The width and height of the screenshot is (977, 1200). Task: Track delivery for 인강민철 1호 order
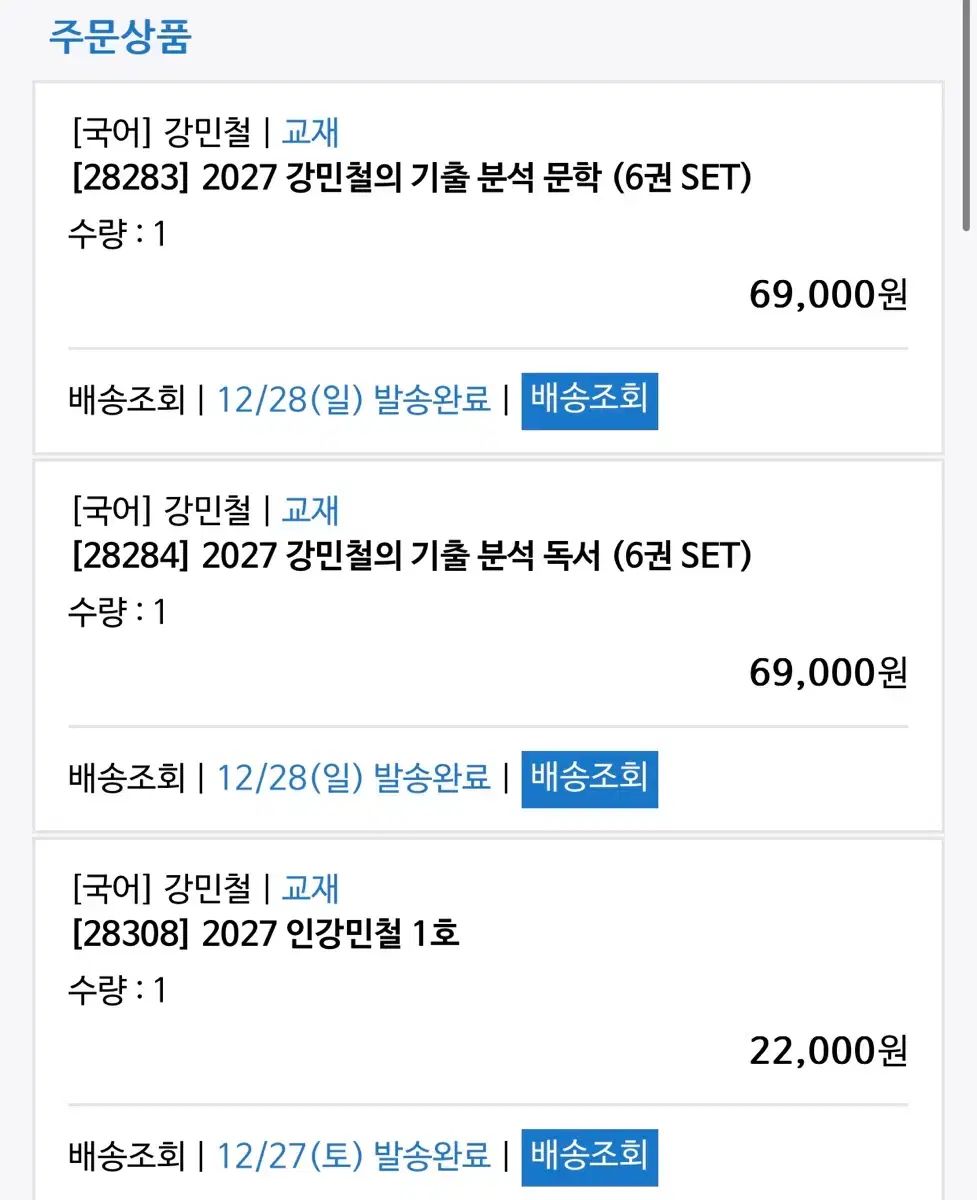coord(589,1156)
